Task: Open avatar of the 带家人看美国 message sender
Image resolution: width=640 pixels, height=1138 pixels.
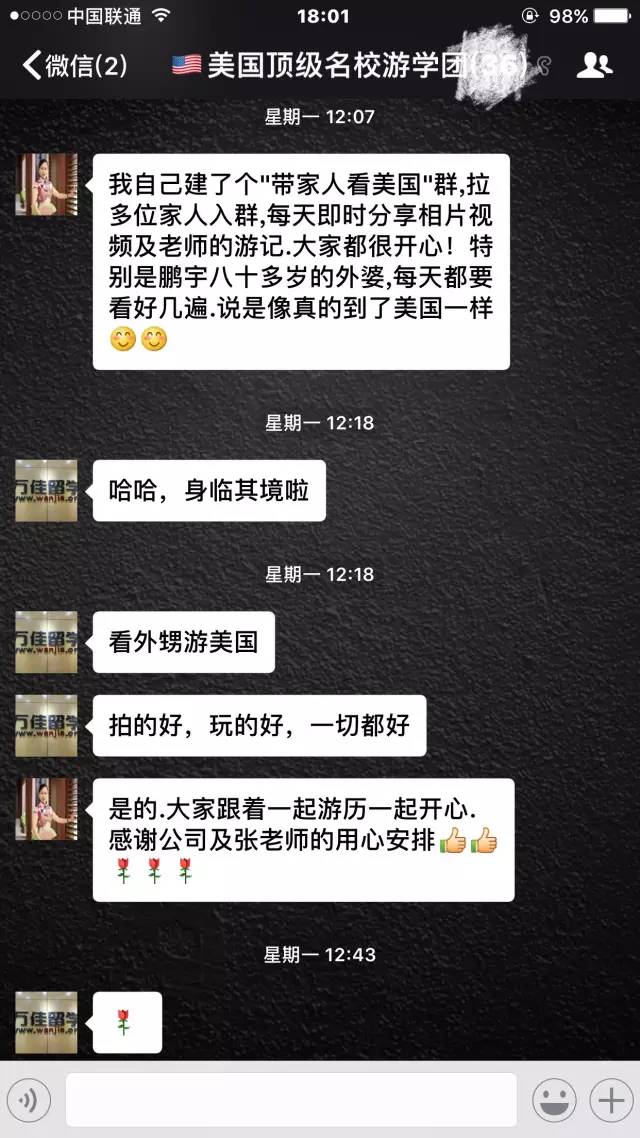Action: (x=46, y=184)
